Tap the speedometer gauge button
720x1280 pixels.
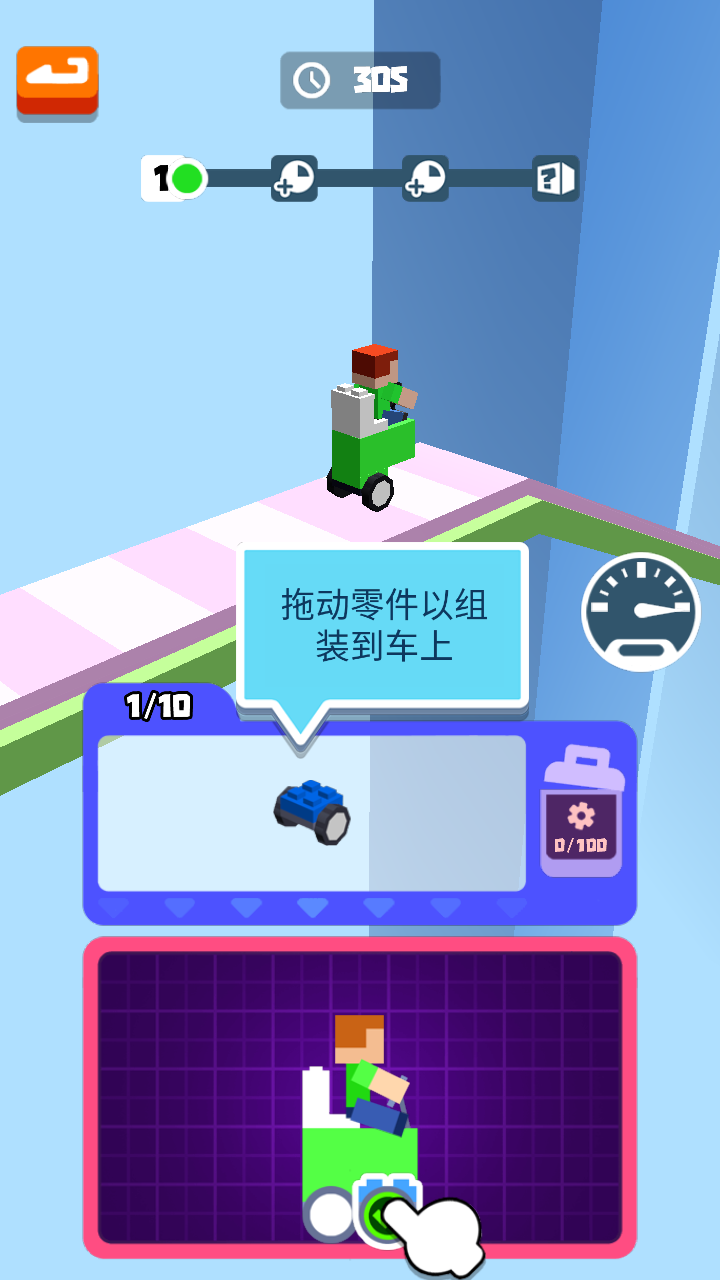point(641,611)
